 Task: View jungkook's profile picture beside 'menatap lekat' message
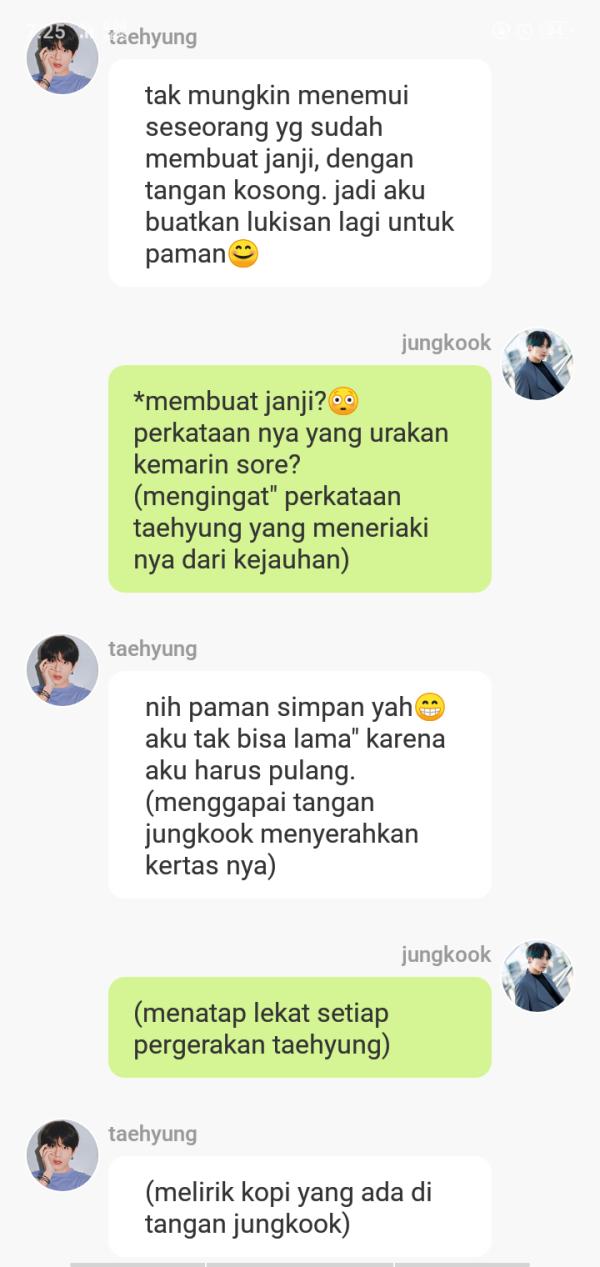coord(537,976)
